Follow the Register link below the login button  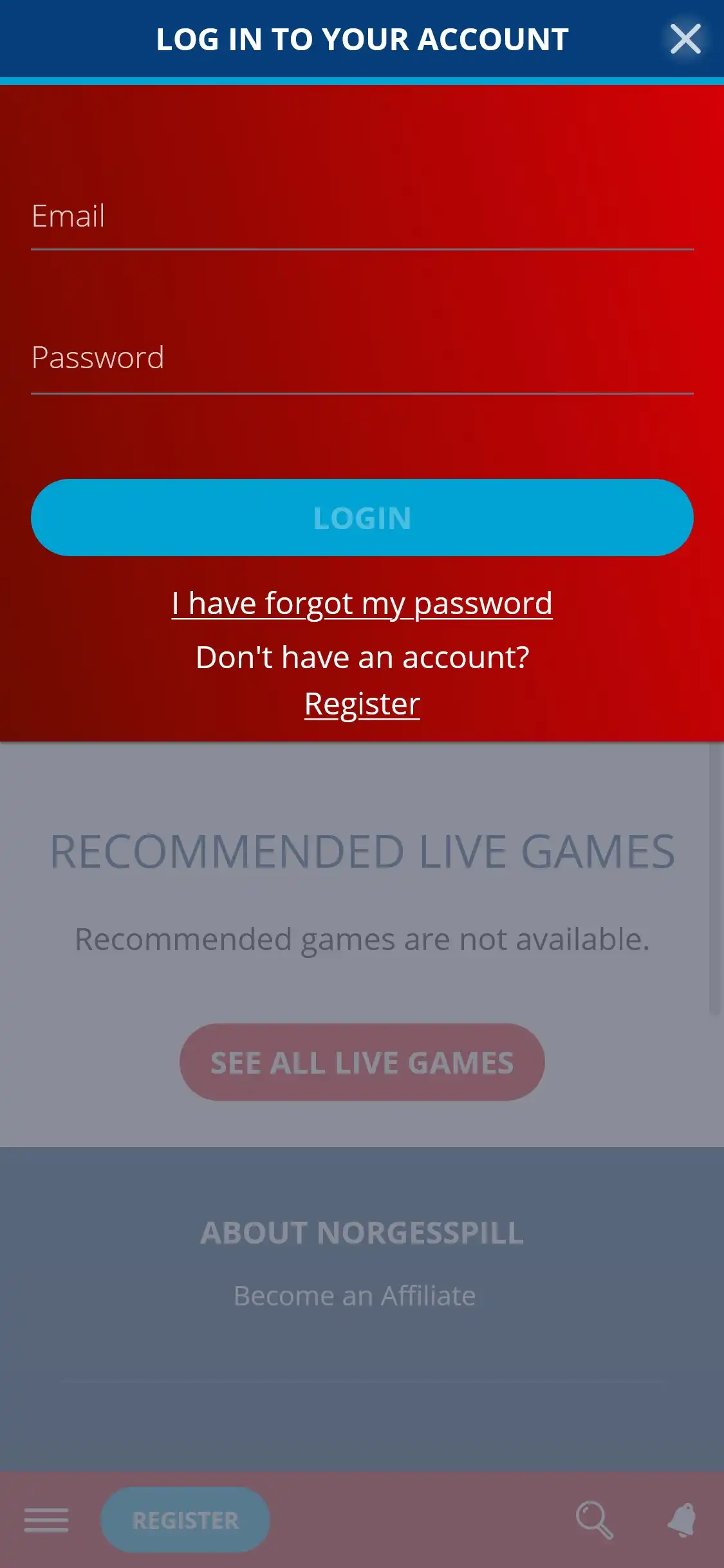pyautogui.click(x=362, y=704)
